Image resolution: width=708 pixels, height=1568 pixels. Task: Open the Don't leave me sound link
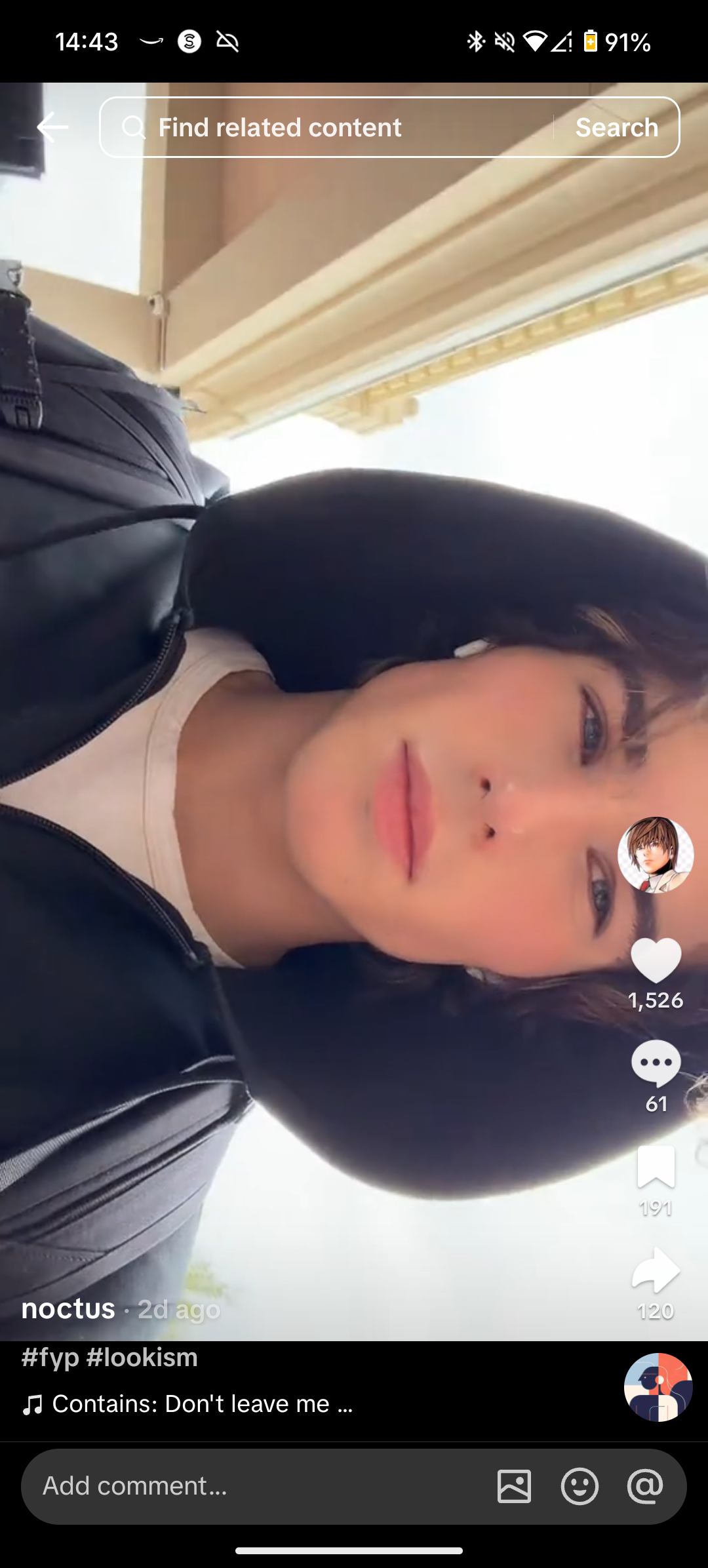point(197,1403)
